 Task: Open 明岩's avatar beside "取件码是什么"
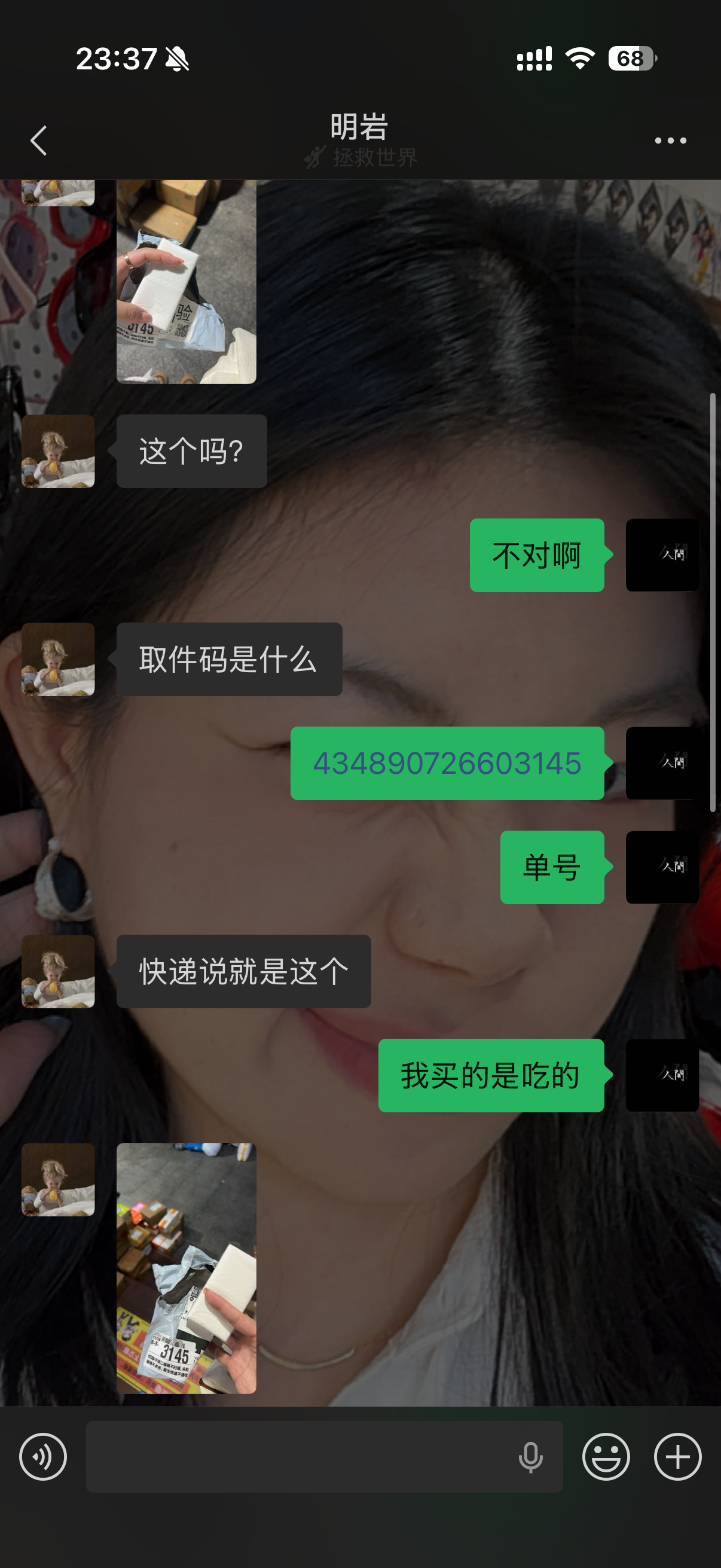click(x=59, y=659)
